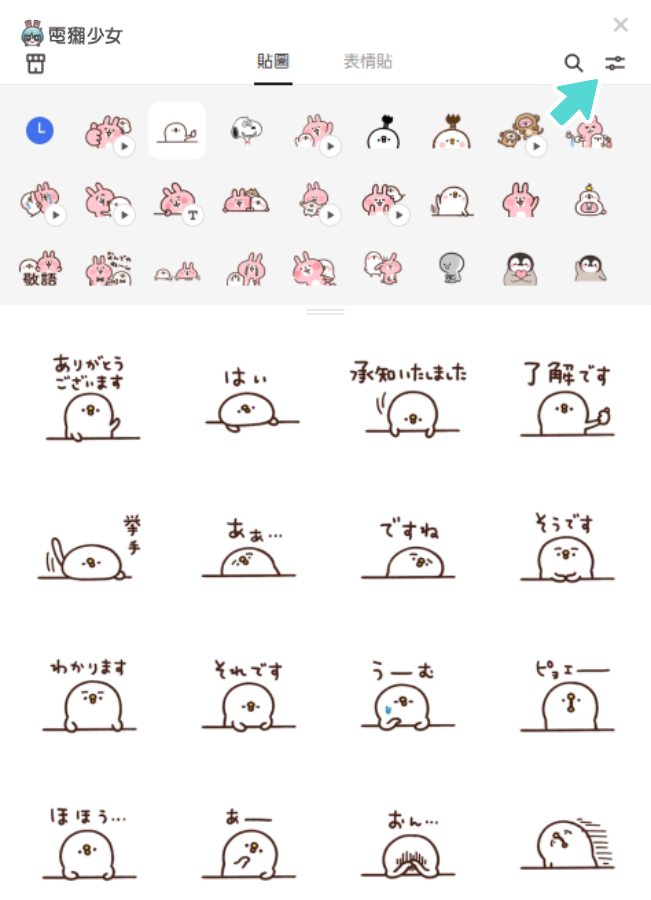
Task: Select the 敬語 rabbit sticker pack
Action: 39,268
